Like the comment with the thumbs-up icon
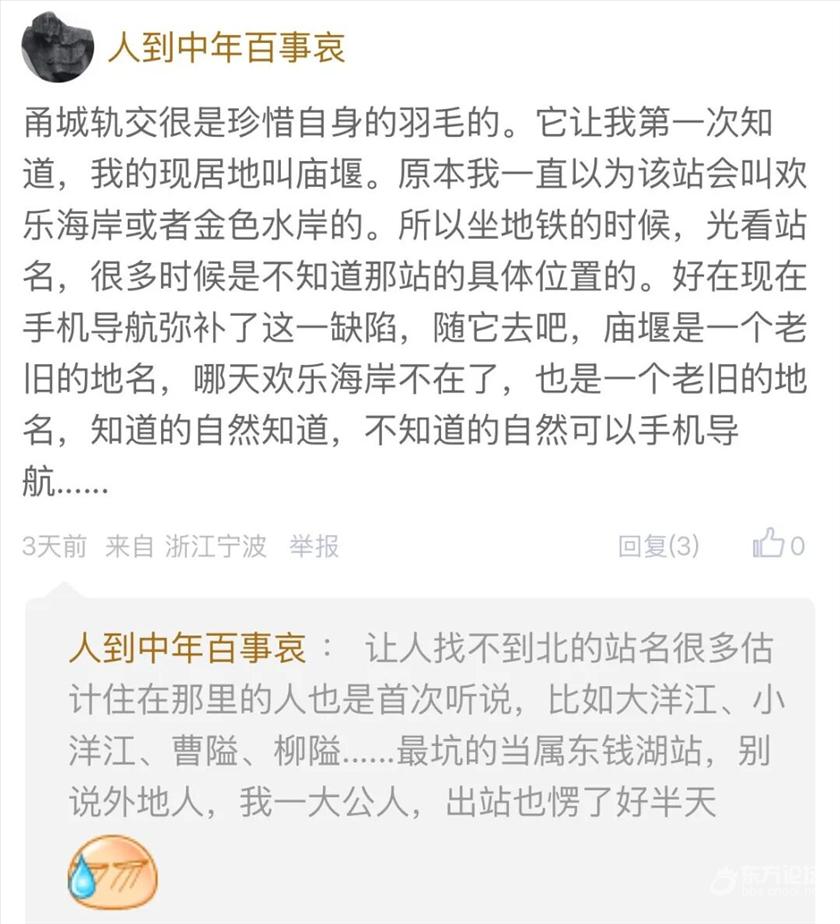 (770, 544)
